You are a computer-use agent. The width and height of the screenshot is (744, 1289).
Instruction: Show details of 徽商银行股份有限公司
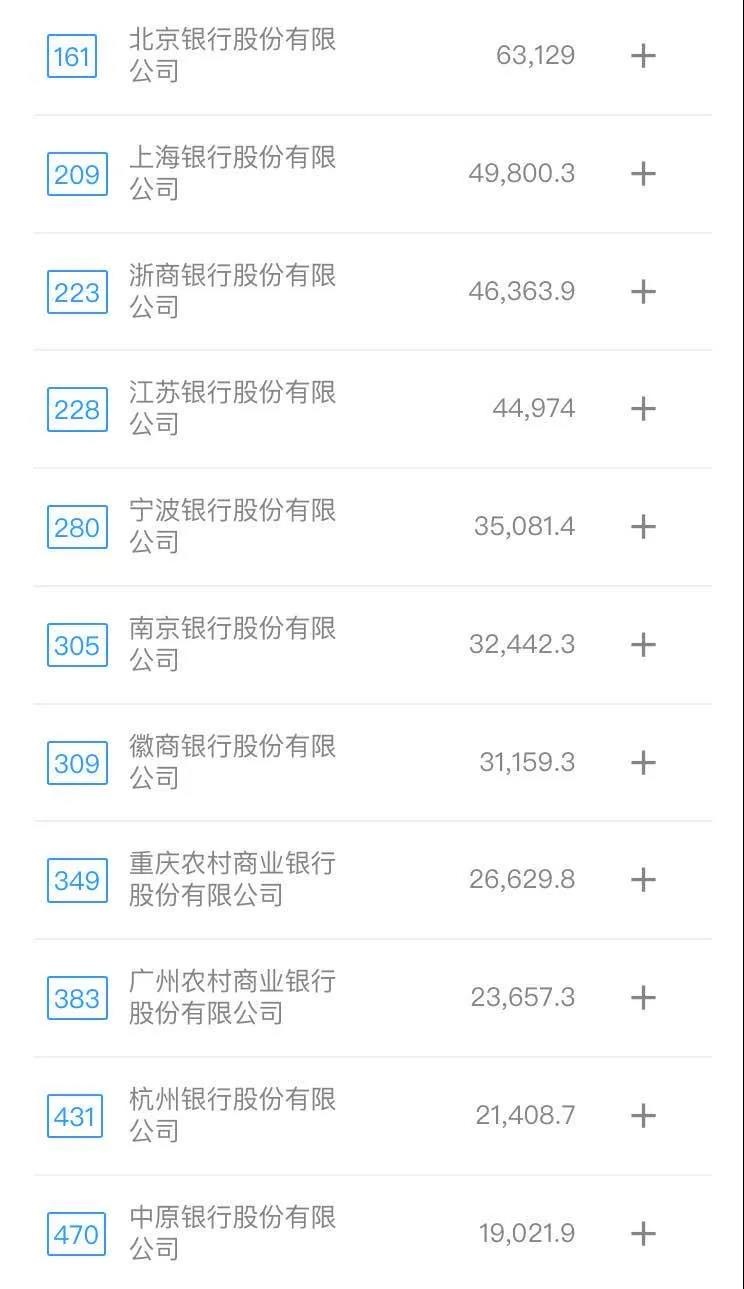643,762
